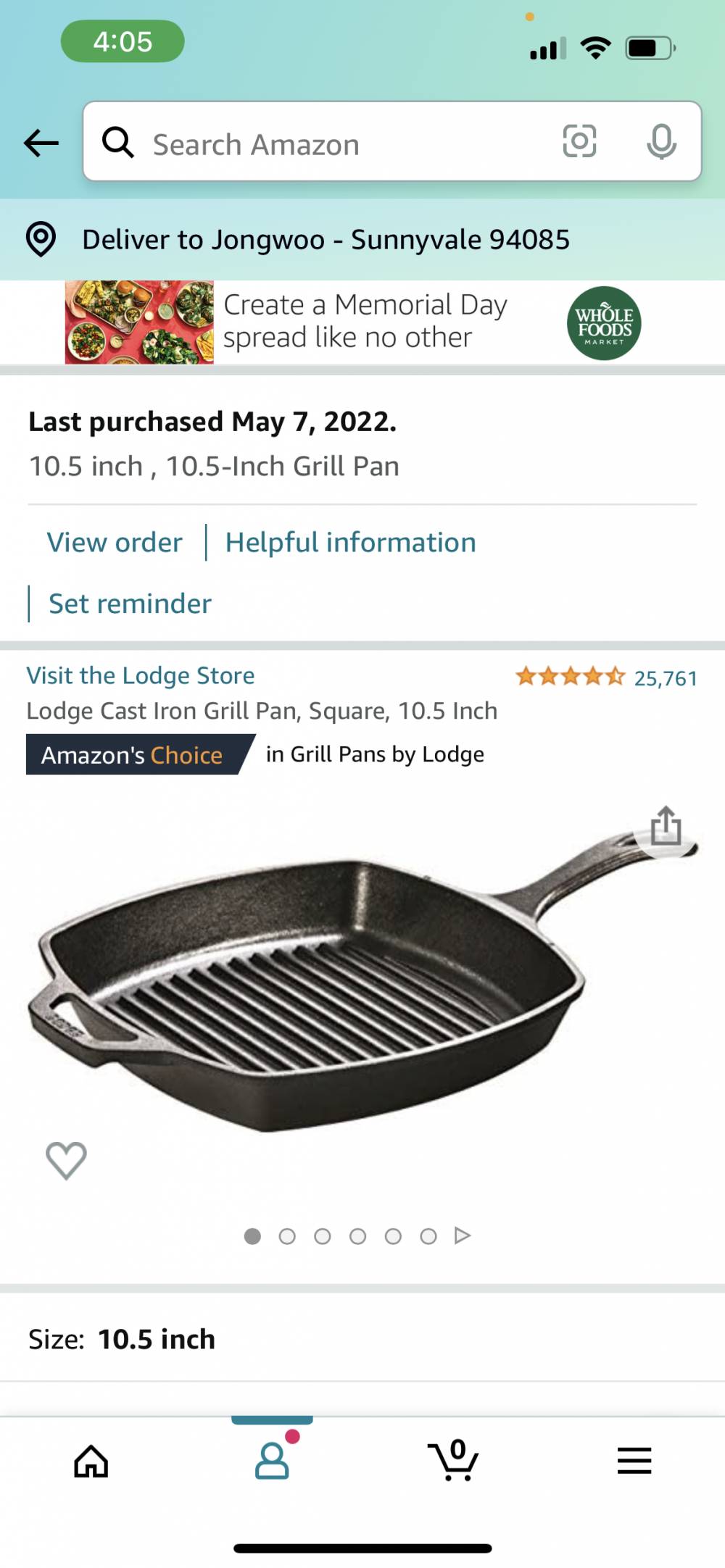Open Amazon's Choice badge details
The image size is (725, 1568).
133,755
